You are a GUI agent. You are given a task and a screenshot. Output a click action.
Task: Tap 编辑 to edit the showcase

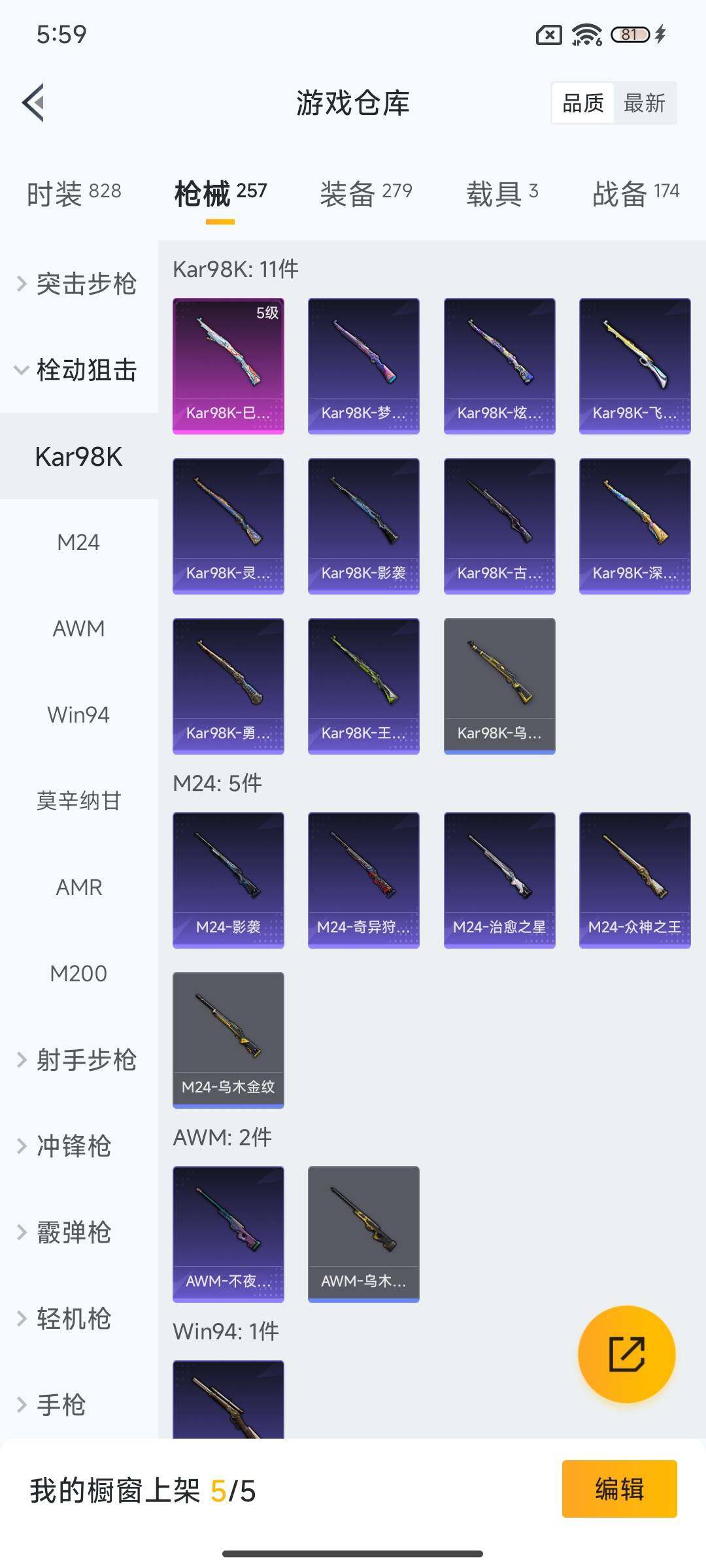coord(619,1489)
